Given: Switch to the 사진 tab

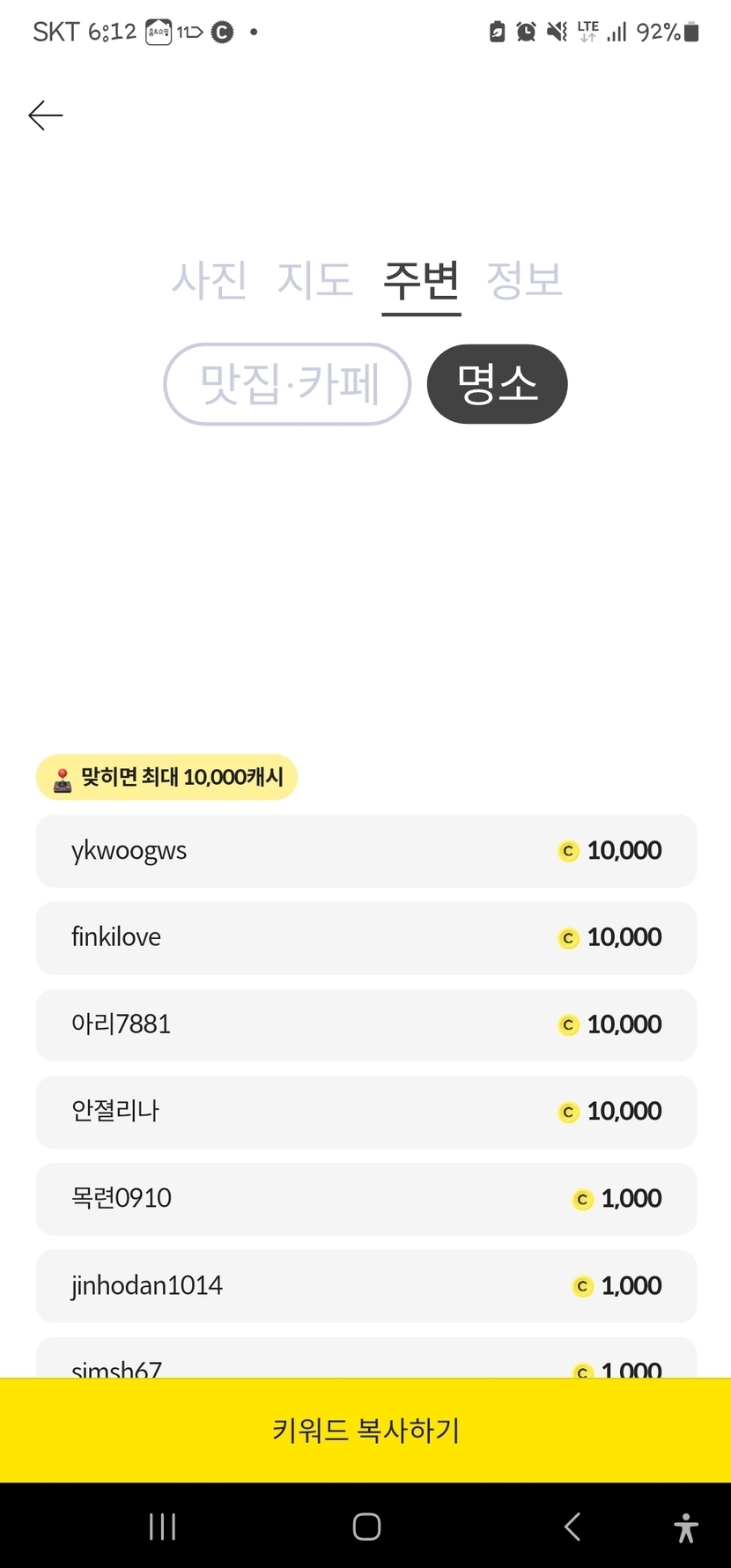Looking at the screenshot, I should coord(210,280).
